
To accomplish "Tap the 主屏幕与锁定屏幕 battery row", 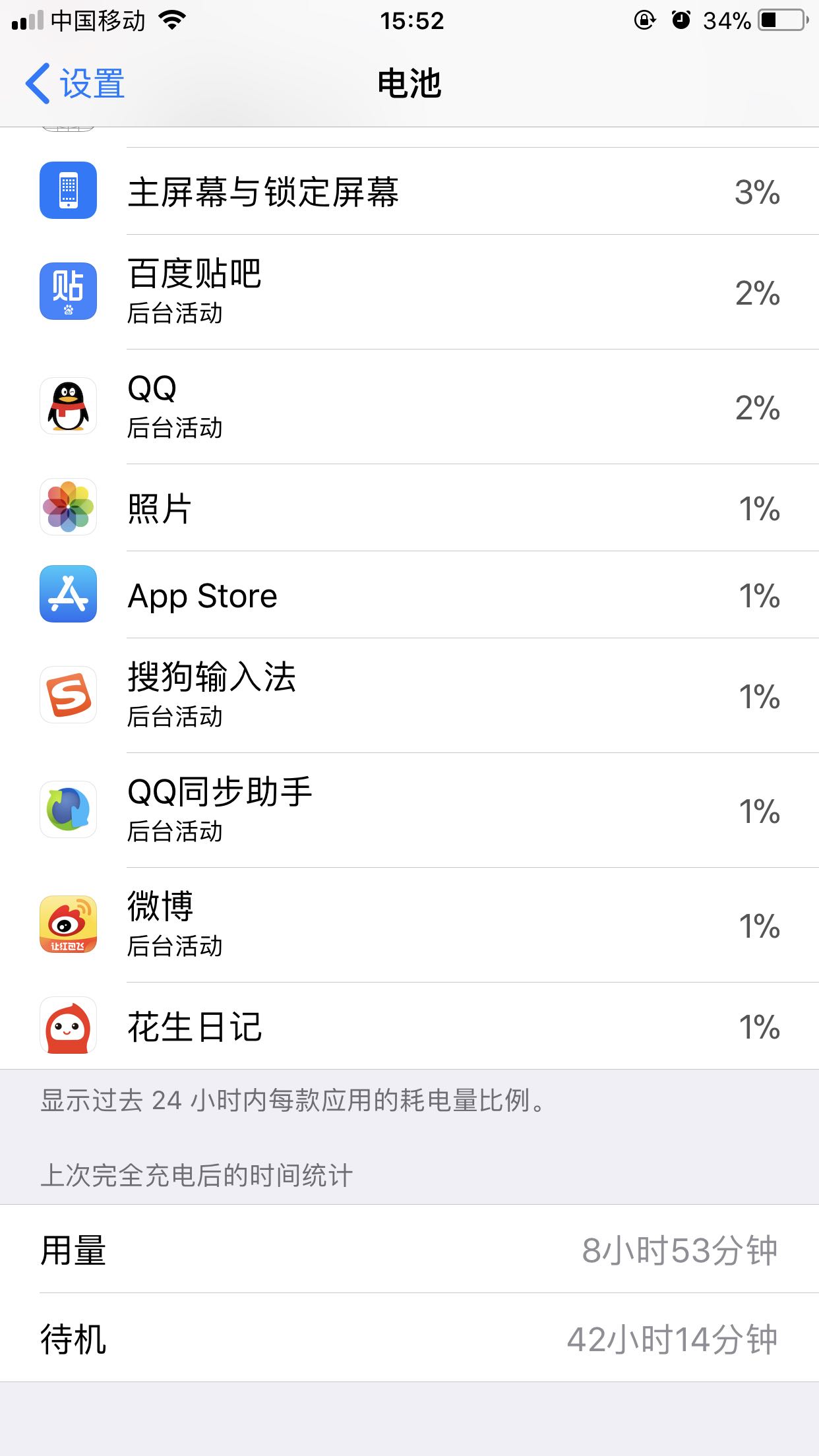I will (409, 191).
